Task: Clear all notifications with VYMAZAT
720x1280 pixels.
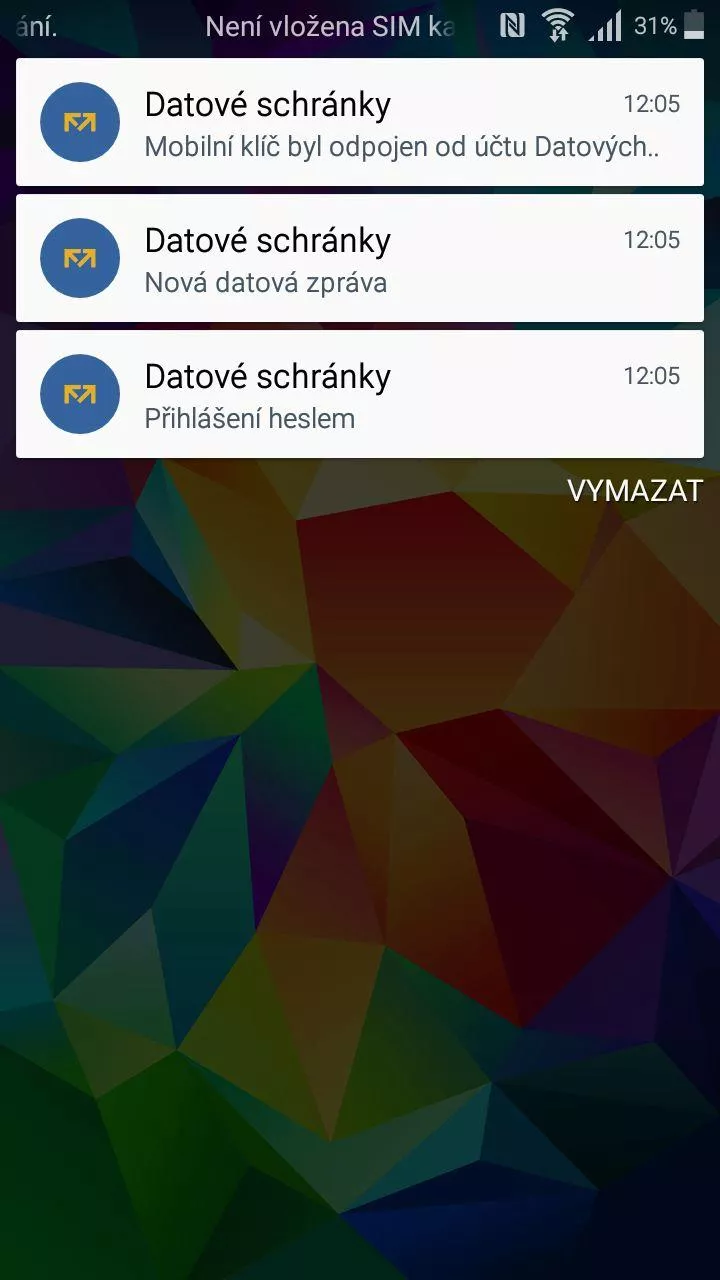Action: (x=635, y=491)
